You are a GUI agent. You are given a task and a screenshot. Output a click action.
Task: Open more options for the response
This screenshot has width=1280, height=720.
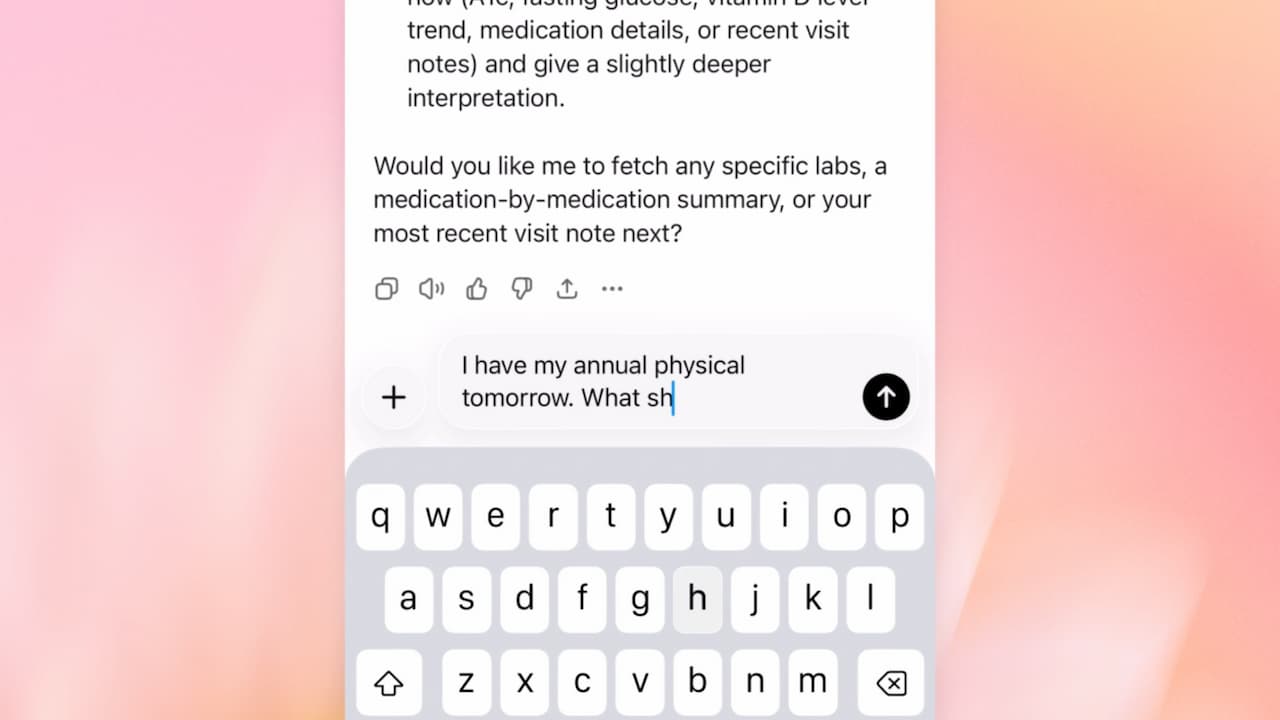tap(612, 289)
